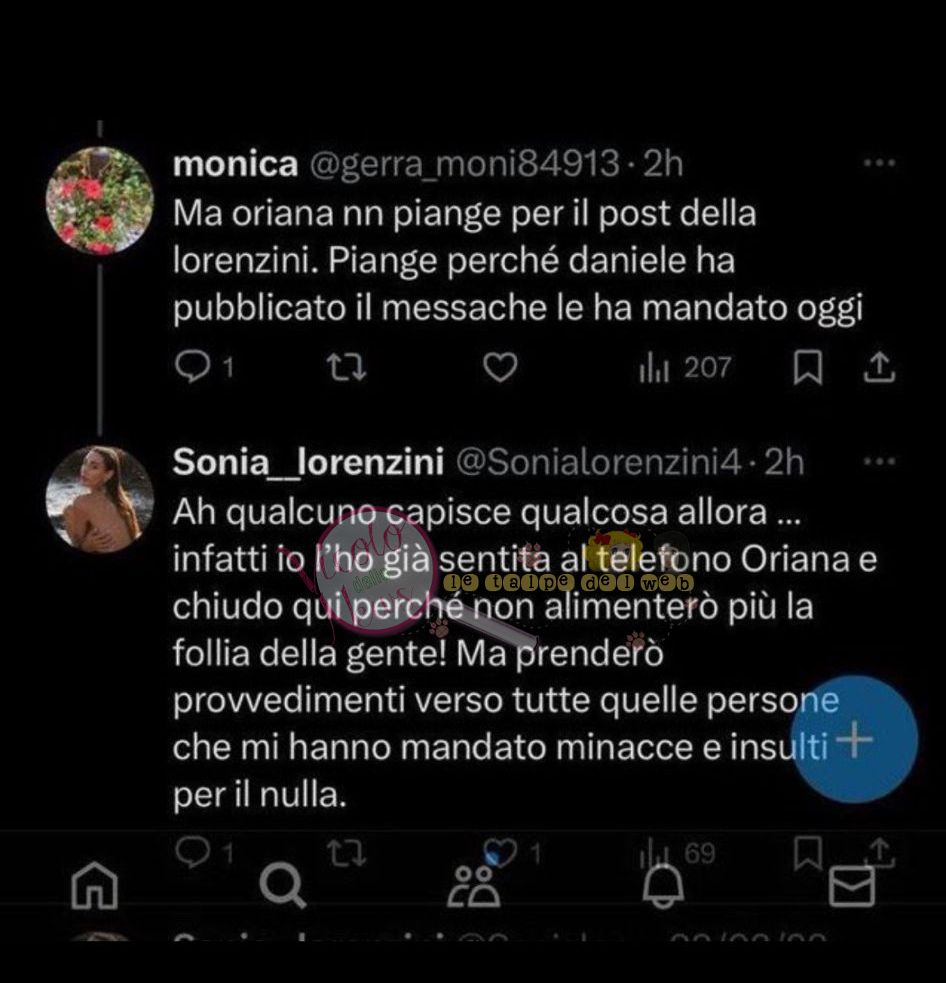The height and width of the screenshot is (983, 946).
Task: Open overflow menu on monica's tweet
Action: 879,164
